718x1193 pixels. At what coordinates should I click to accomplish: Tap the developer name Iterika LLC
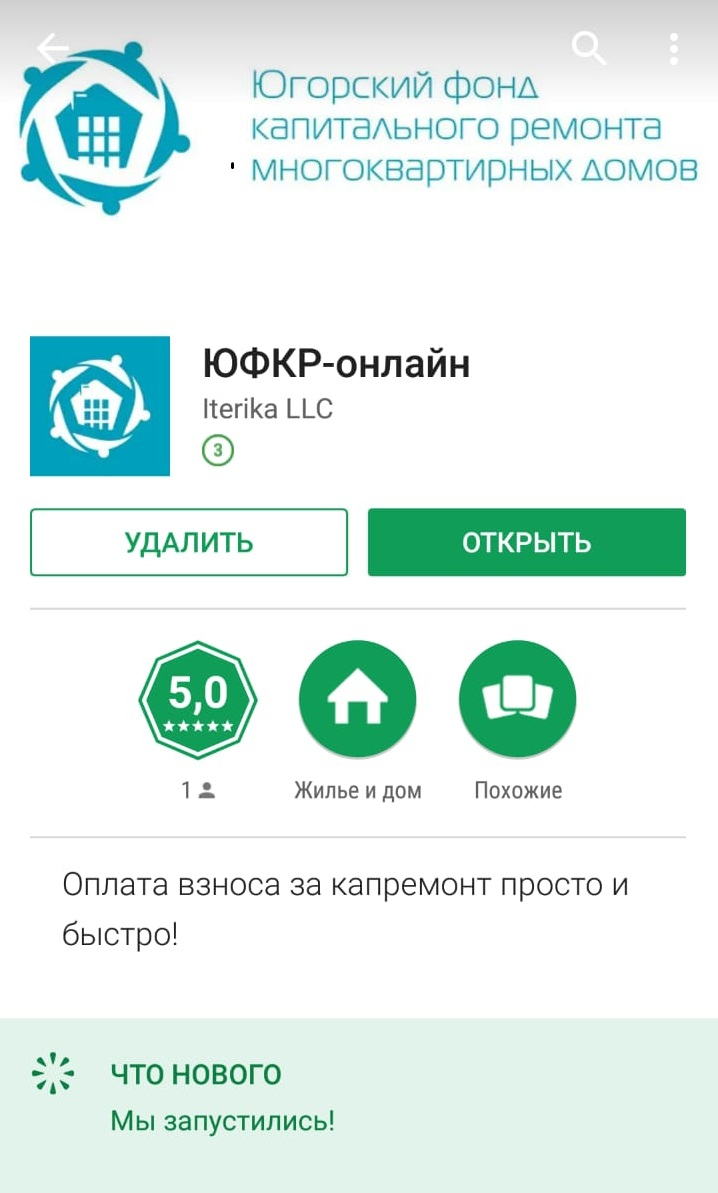(267, 409)
